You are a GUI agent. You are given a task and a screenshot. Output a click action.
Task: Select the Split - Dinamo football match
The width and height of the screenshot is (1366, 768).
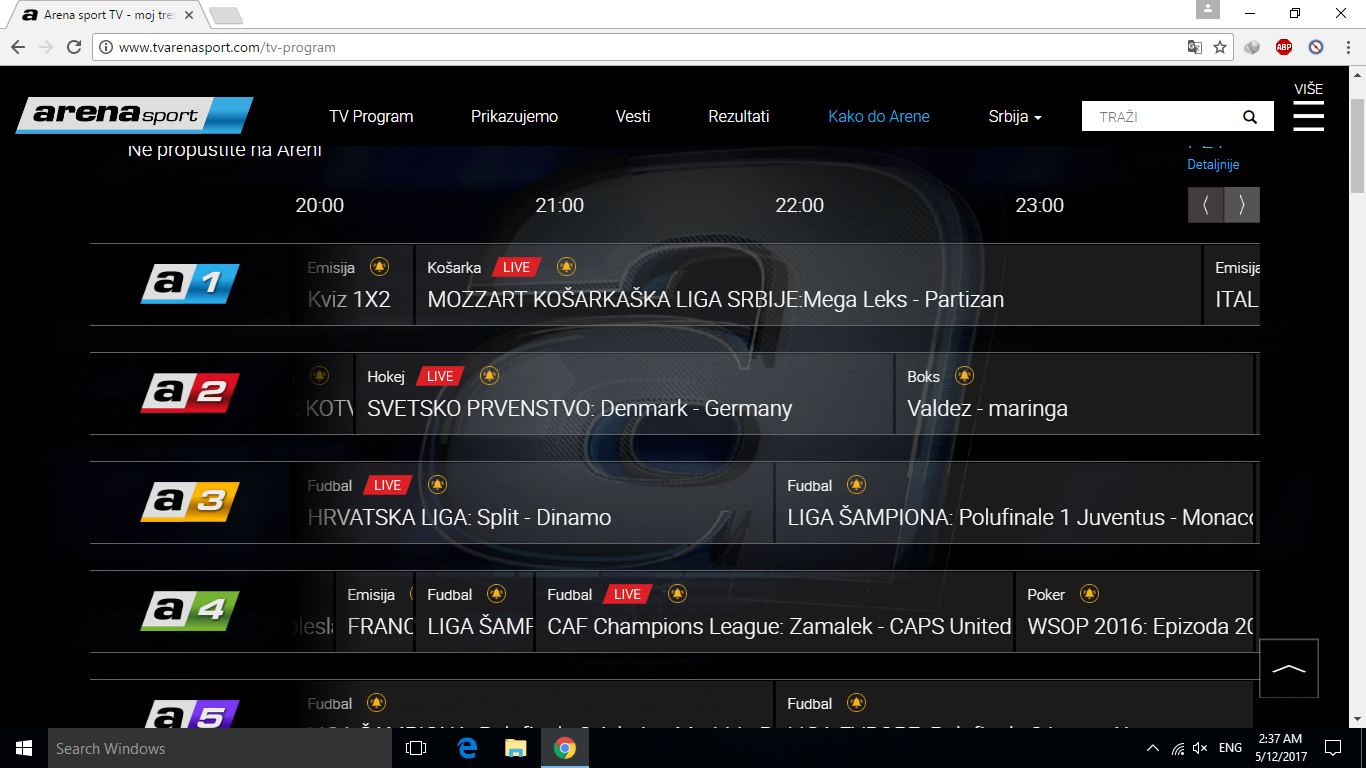tap(459, 517)
